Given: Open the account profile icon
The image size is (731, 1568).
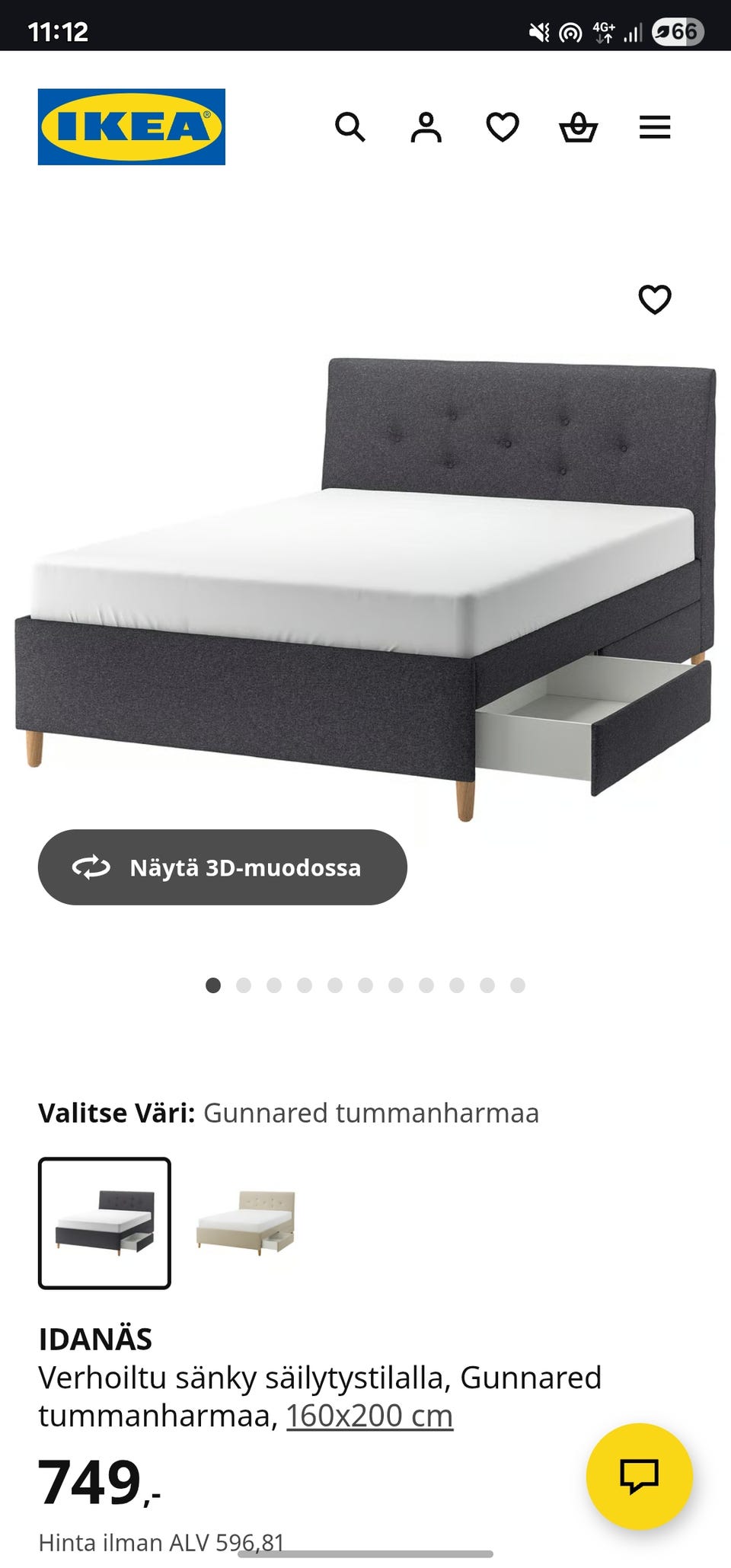Looking at the screenshot, I should point(427,128).
